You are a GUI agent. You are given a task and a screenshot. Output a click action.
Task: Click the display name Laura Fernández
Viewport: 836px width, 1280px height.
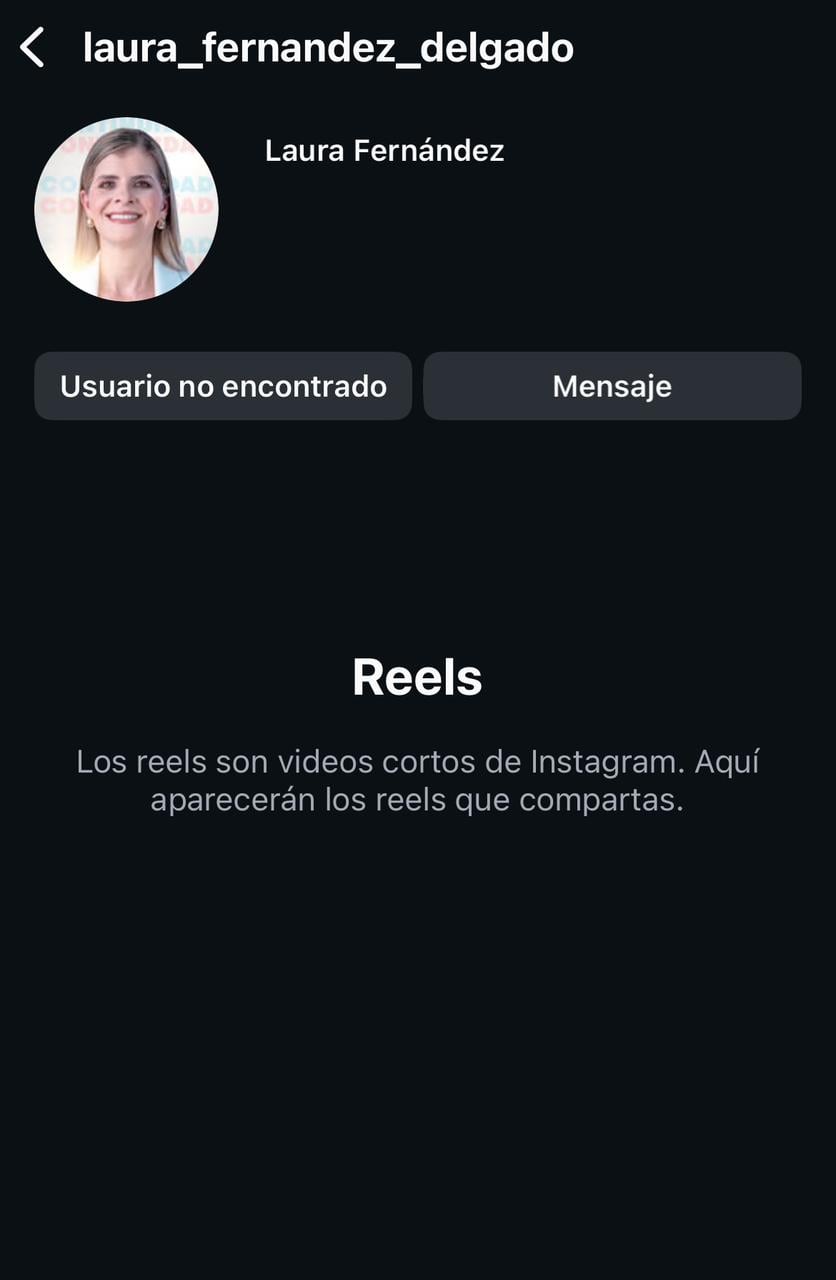(384, 150)
